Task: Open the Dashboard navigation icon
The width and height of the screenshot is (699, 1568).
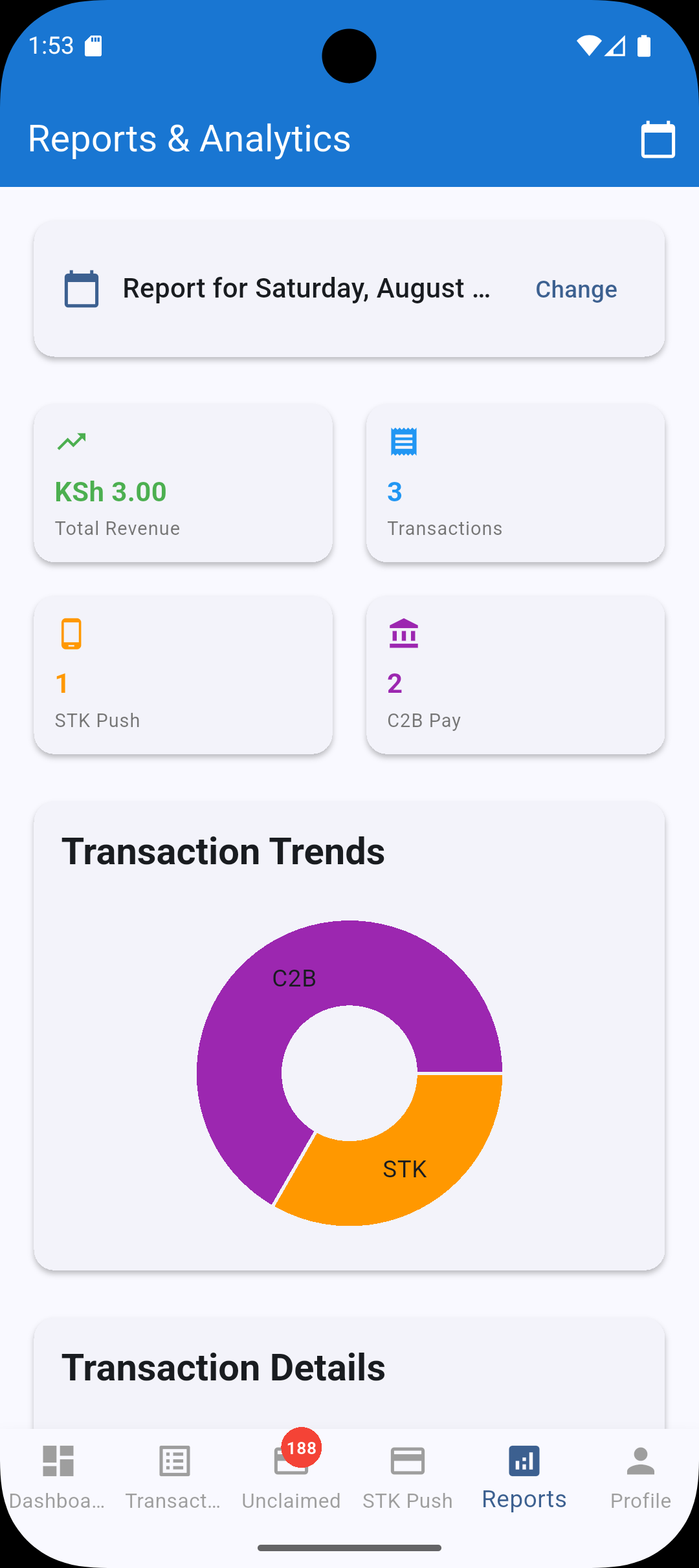Action: (58, 1461)
